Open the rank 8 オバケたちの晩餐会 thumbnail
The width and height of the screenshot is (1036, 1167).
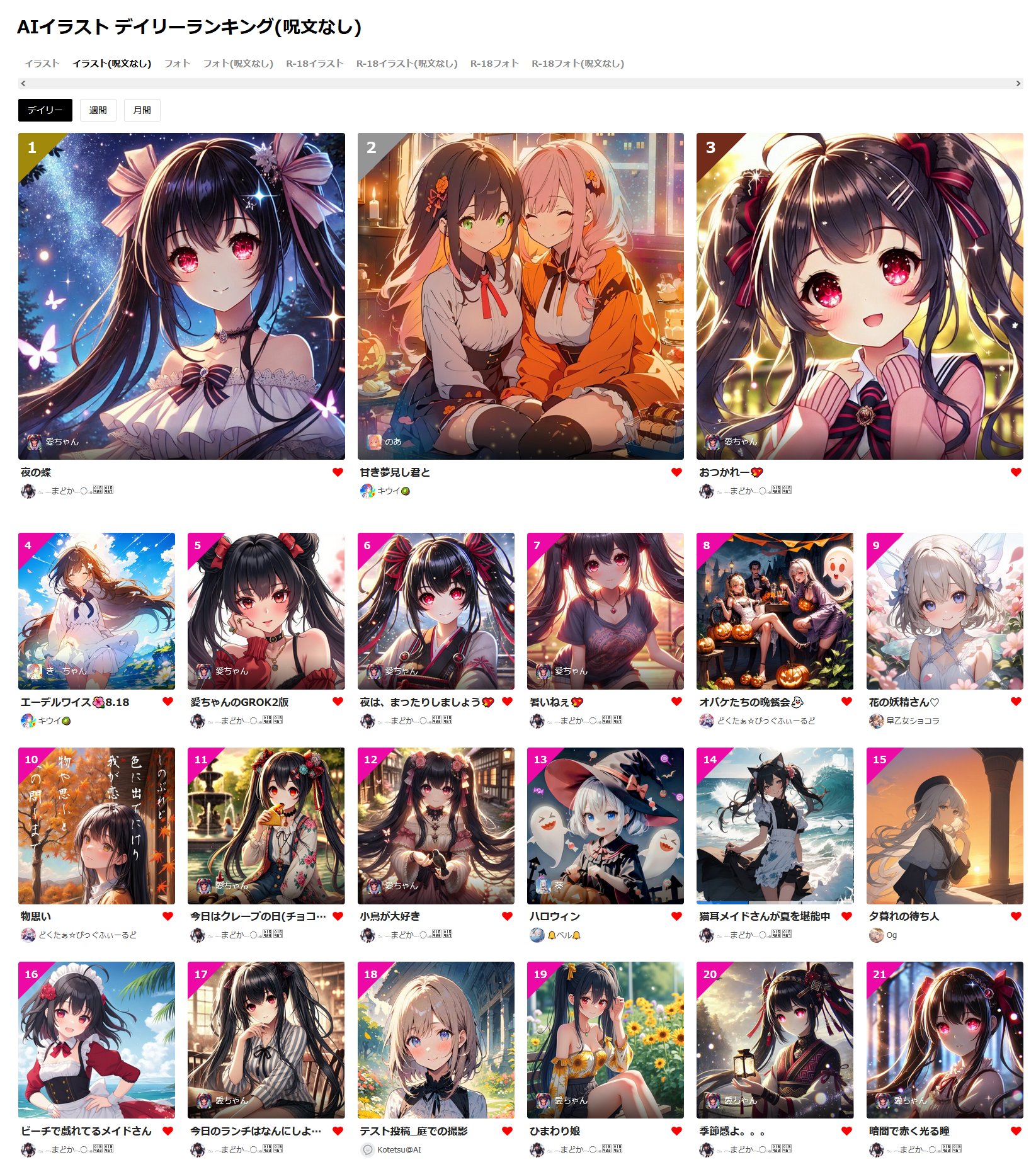pyautogui.click(x=775, y=611)
